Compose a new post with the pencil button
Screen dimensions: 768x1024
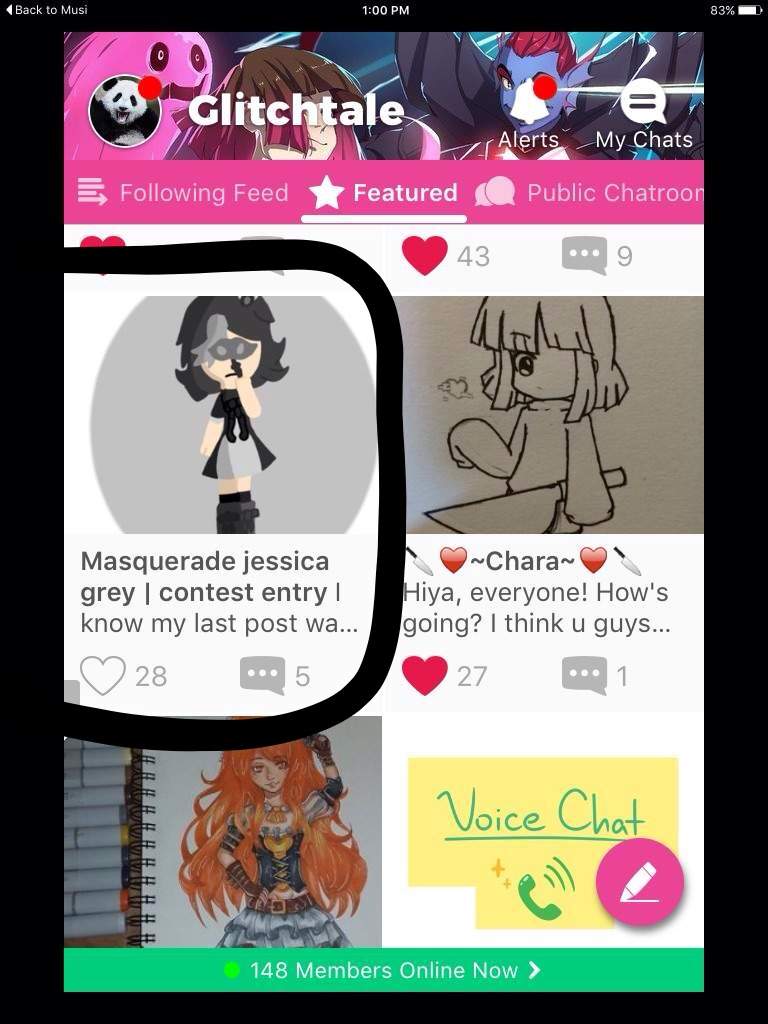coord(639,881)
